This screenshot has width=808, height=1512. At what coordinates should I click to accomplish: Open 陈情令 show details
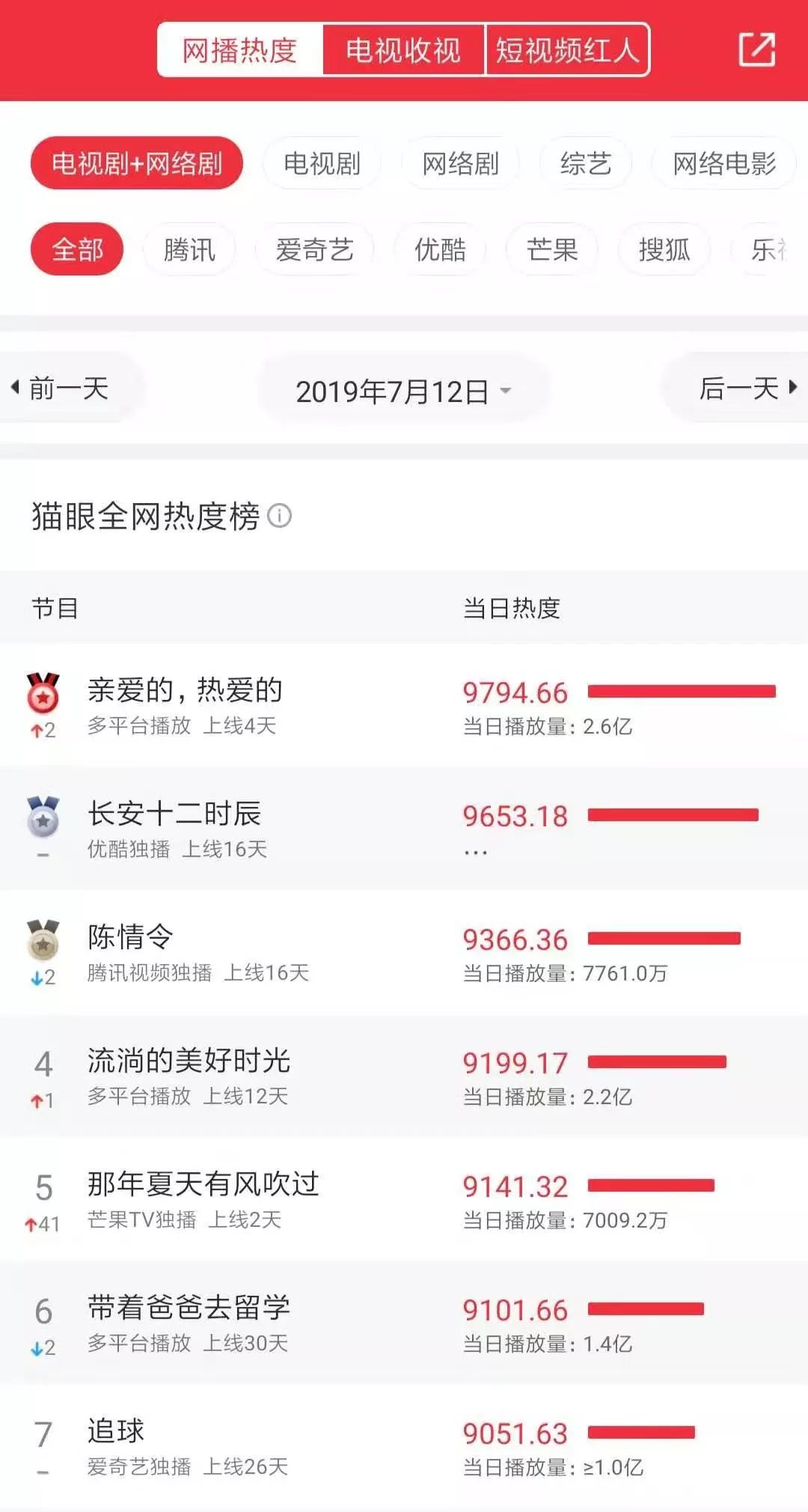click(x=131, y=937)
